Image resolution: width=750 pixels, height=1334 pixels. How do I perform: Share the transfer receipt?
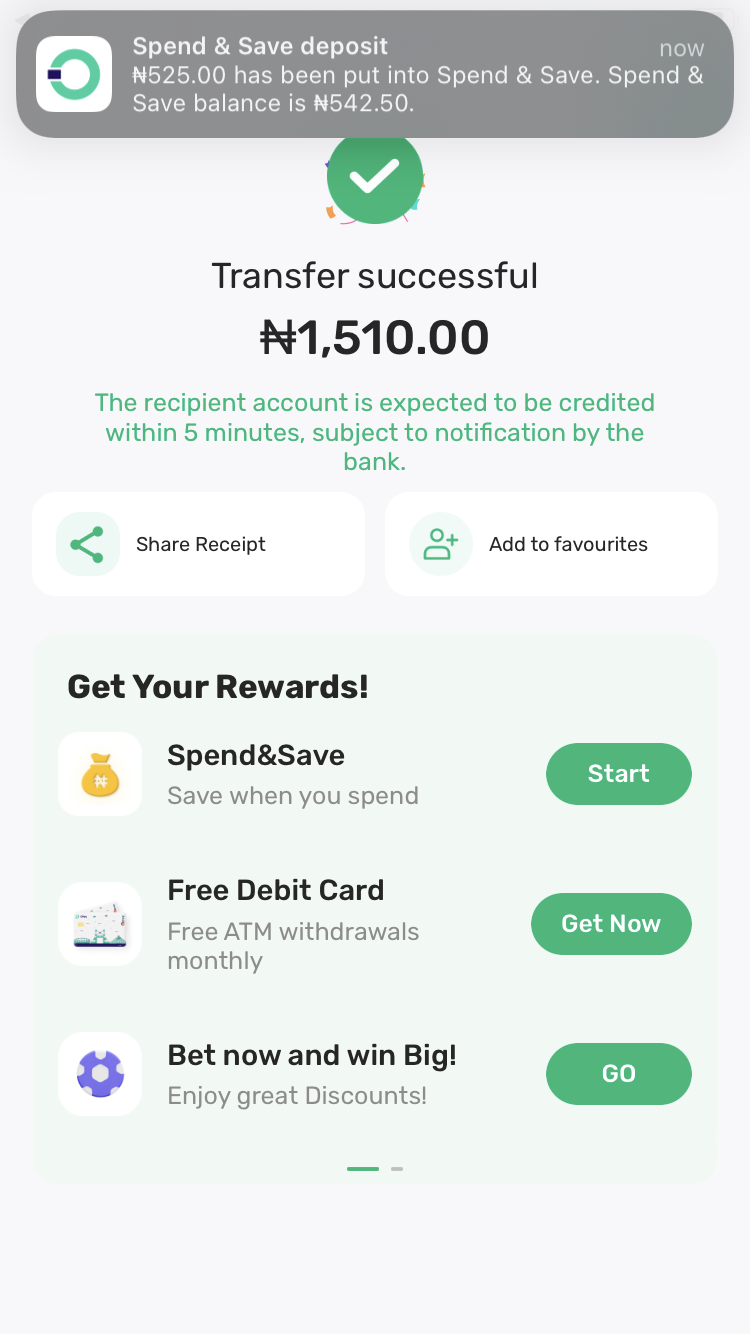click(x=198, y=544)
